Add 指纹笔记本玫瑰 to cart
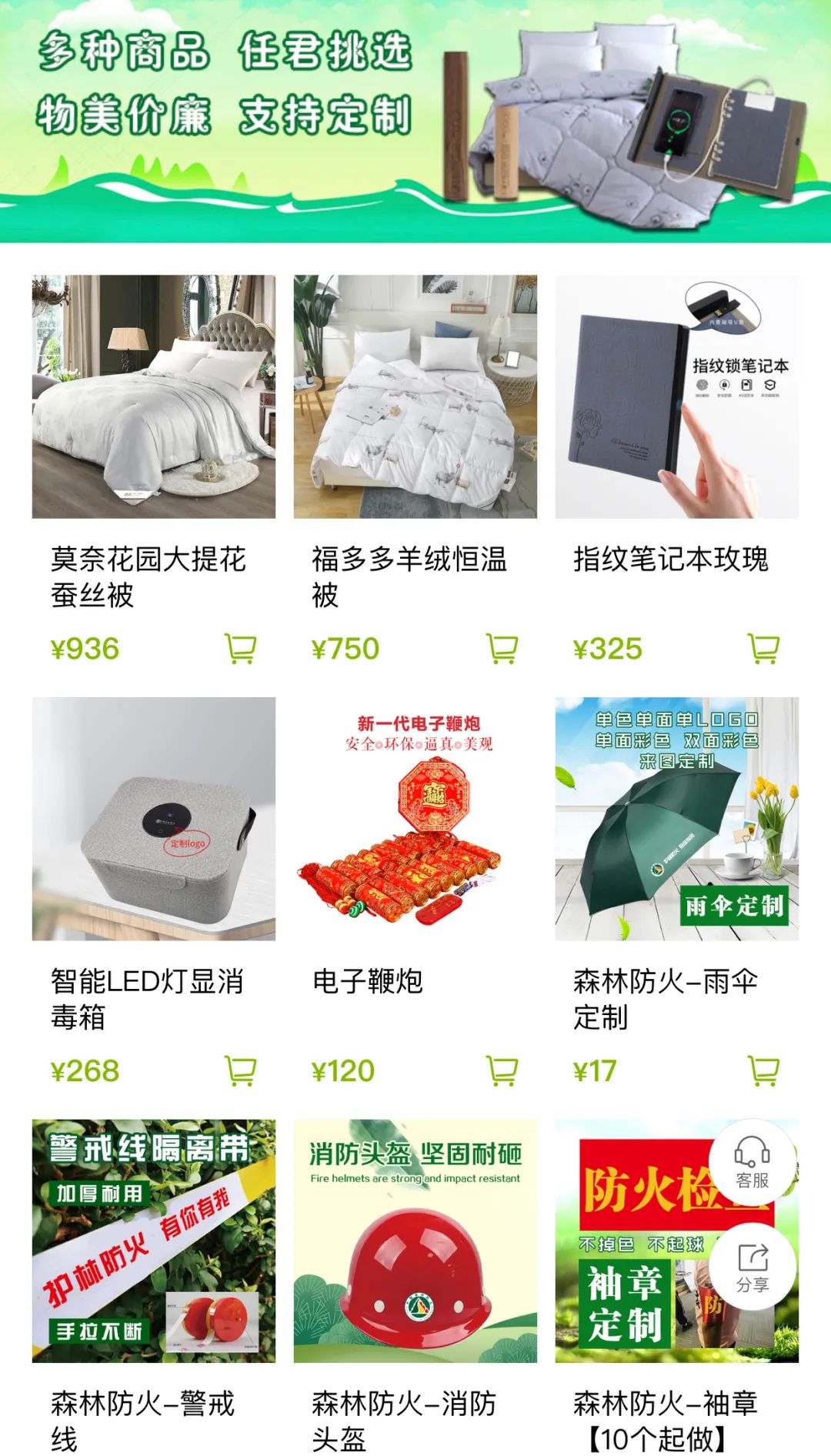This screenshot has width=831, height=1456. 763,650
